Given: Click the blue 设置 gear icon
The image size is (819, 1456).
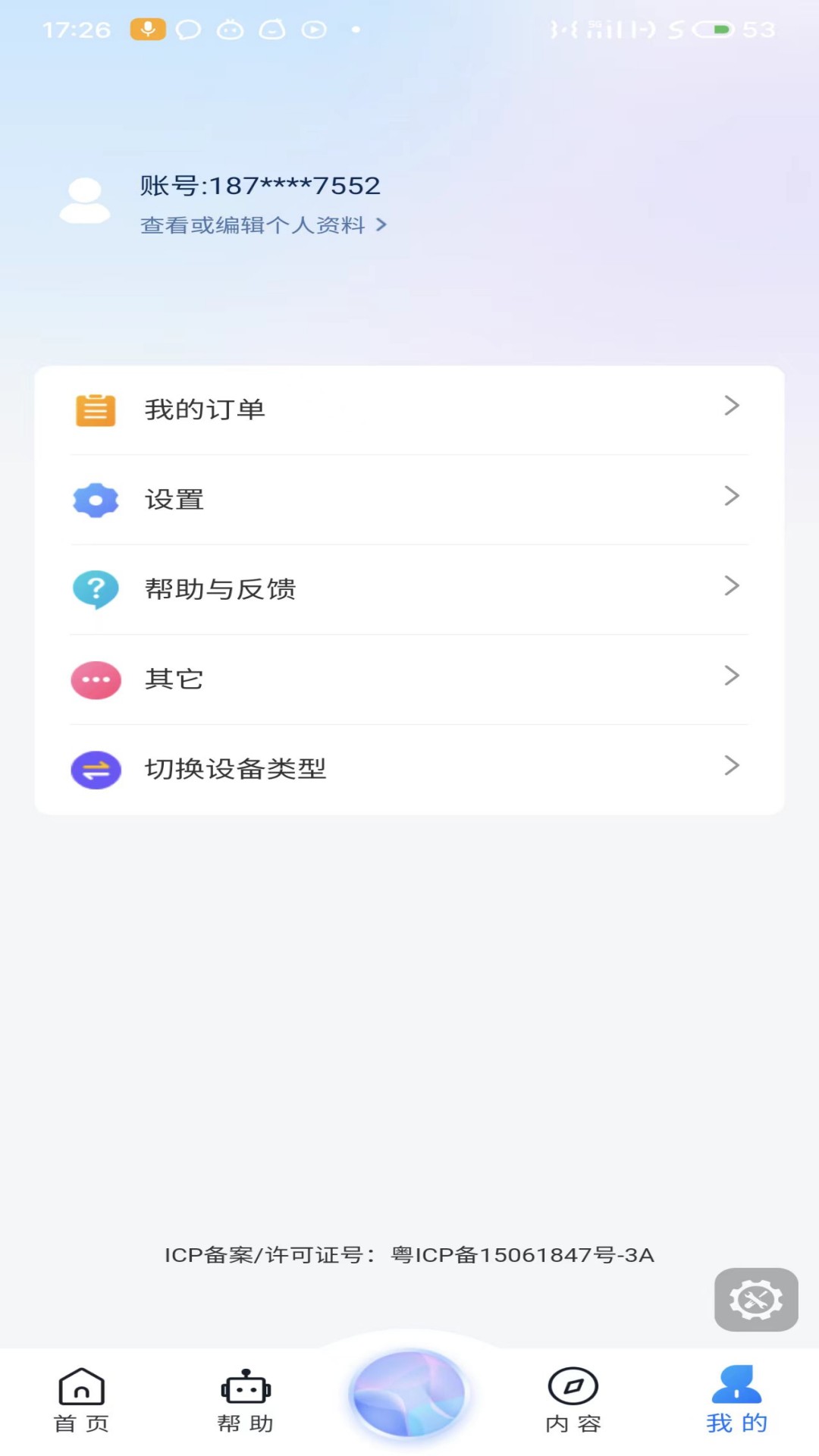Looking at the screenshot, I should [95, 499].
